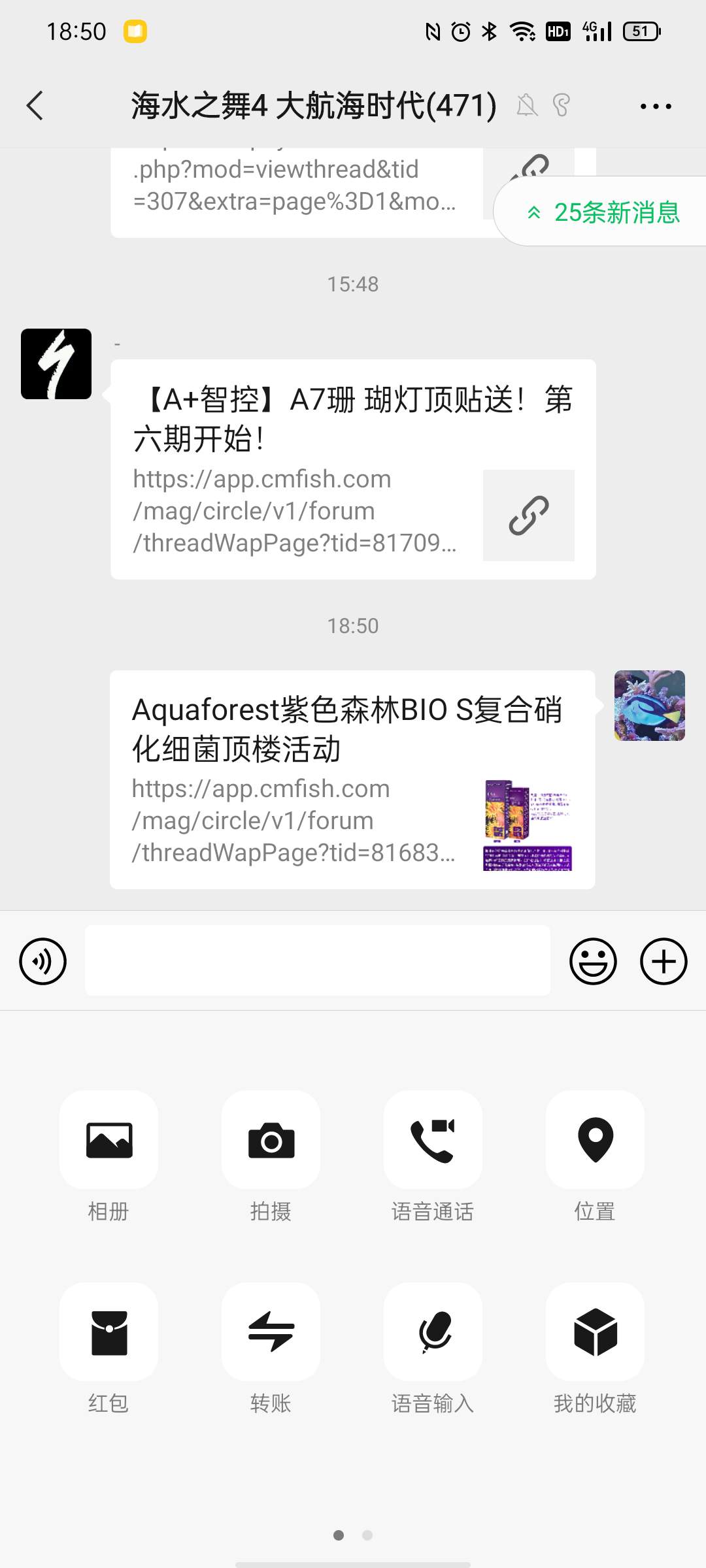706x1568 pixels.
Task: Focus the message text field
Action: [318, 960]
